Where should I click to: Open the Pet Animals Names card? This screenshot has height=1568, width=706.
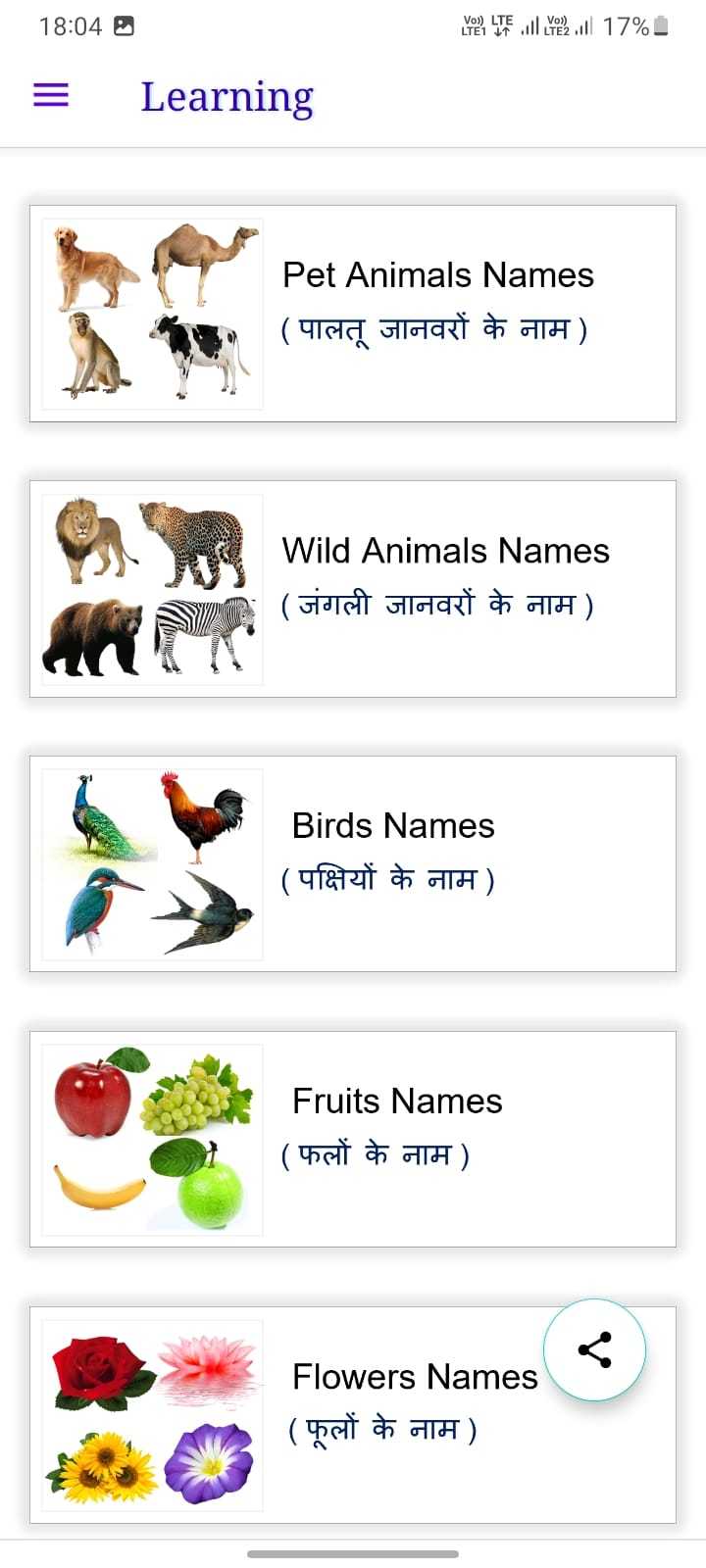tap(353, 314)
